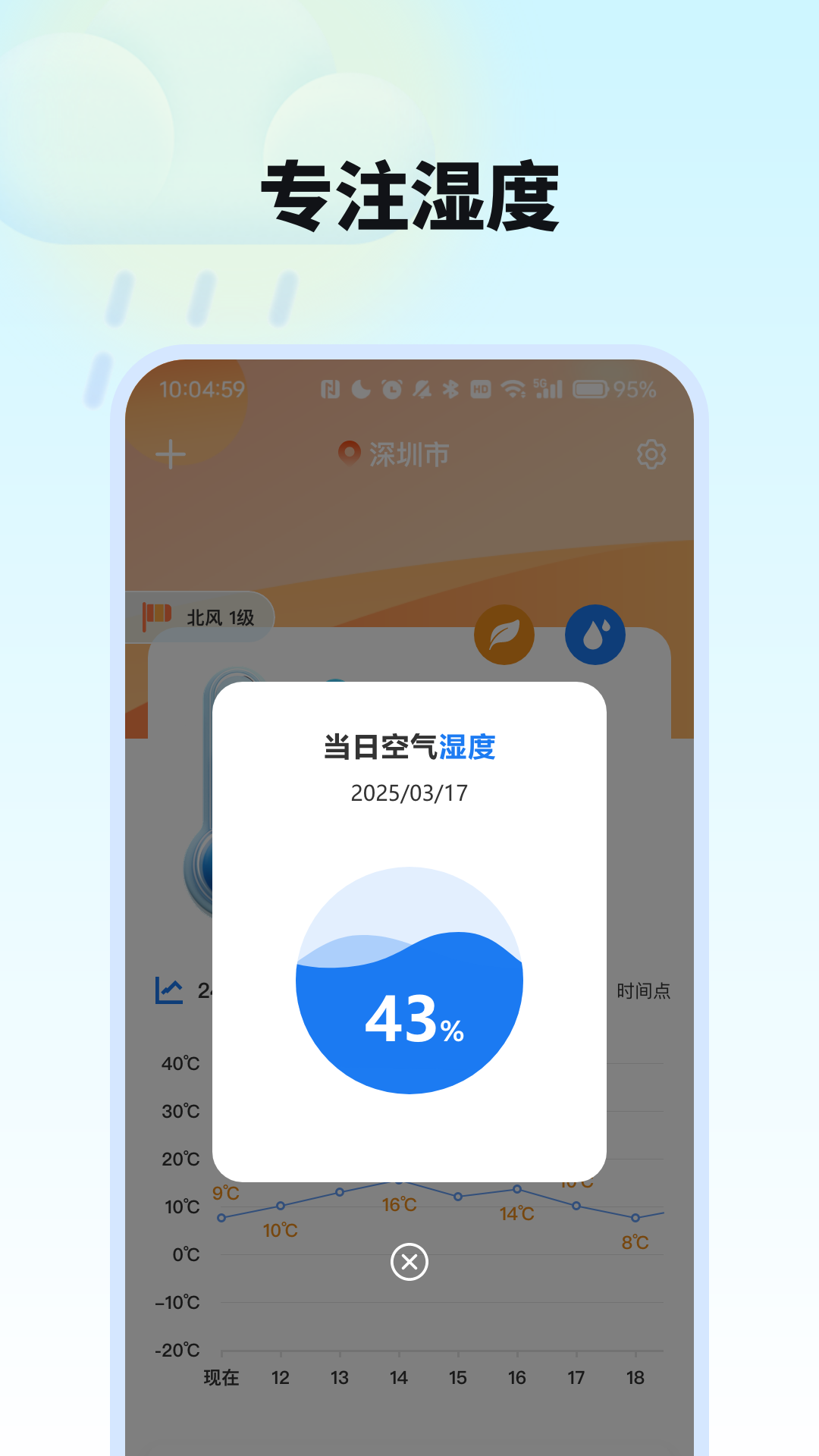Select the 时间点 label above the chart
Screen dimensions: 819x1456
point(643,990)
